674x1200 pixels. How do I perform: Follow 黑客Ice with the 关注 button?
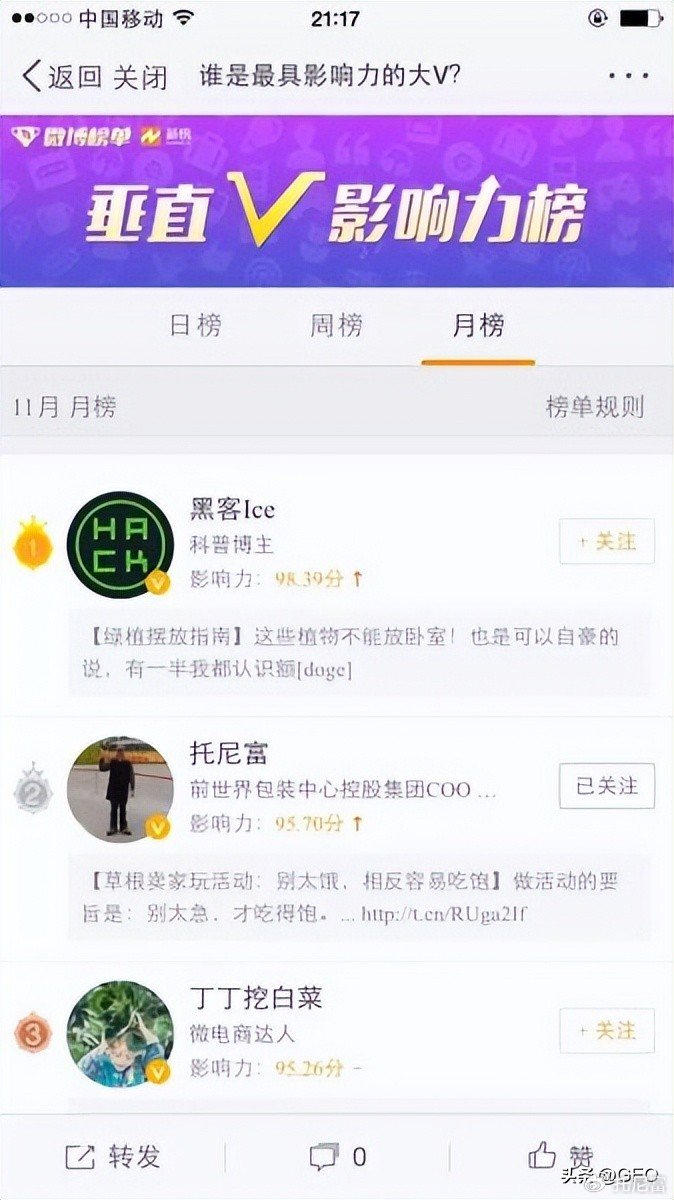point(607,541)
